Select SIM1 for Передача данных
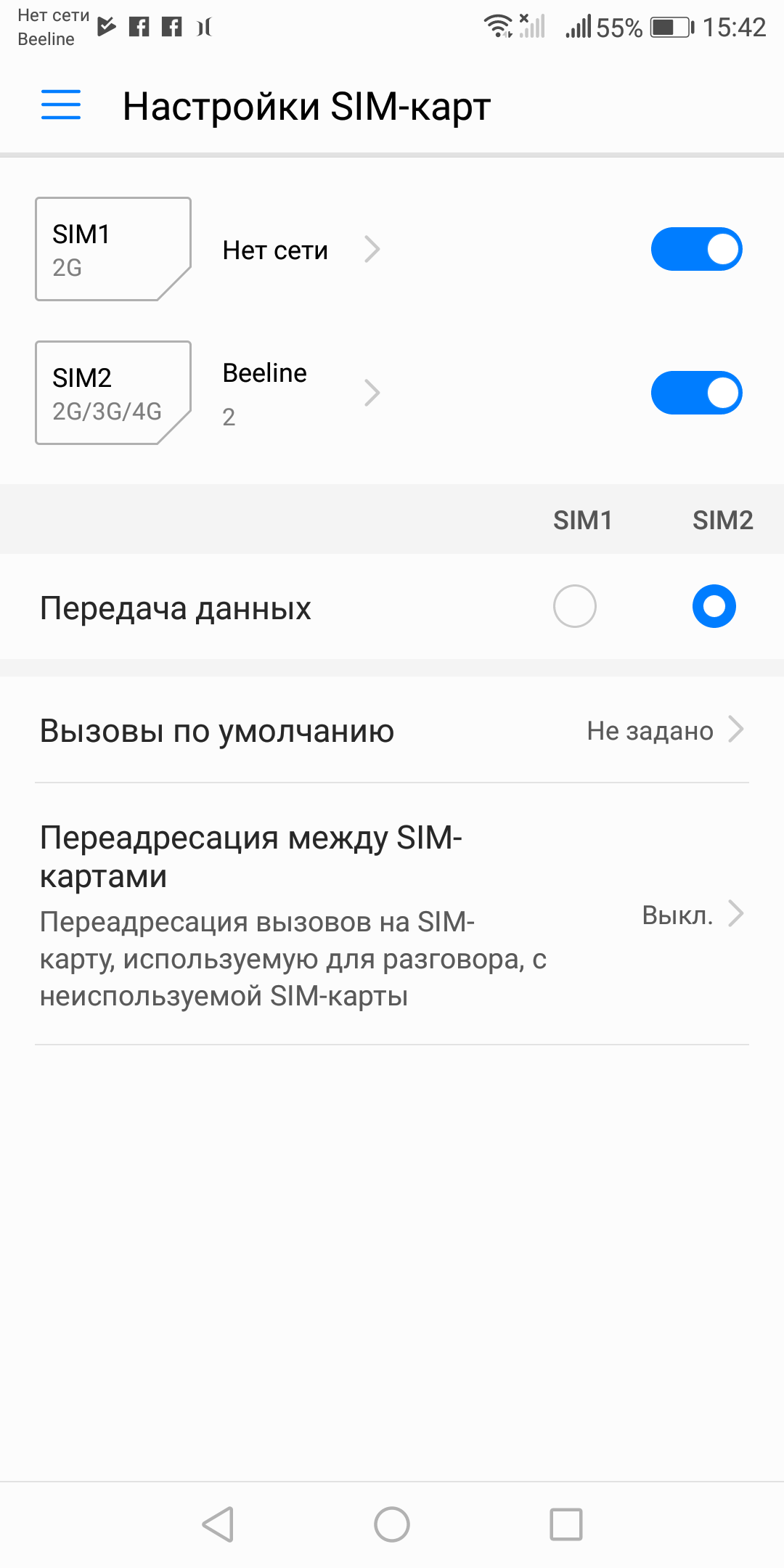 pos(574,606)
